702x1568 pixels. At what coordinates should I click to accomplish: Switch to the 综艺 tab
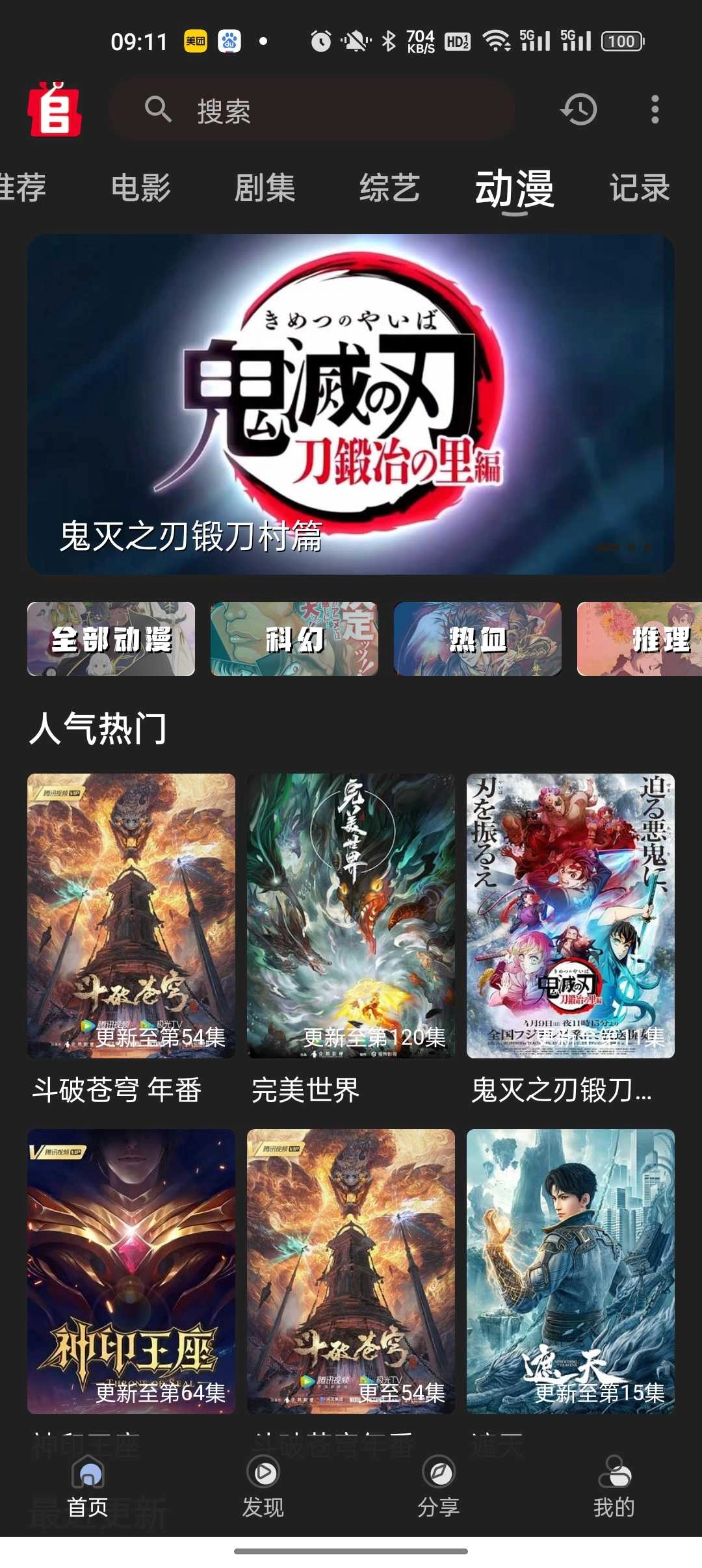[389, 189]
